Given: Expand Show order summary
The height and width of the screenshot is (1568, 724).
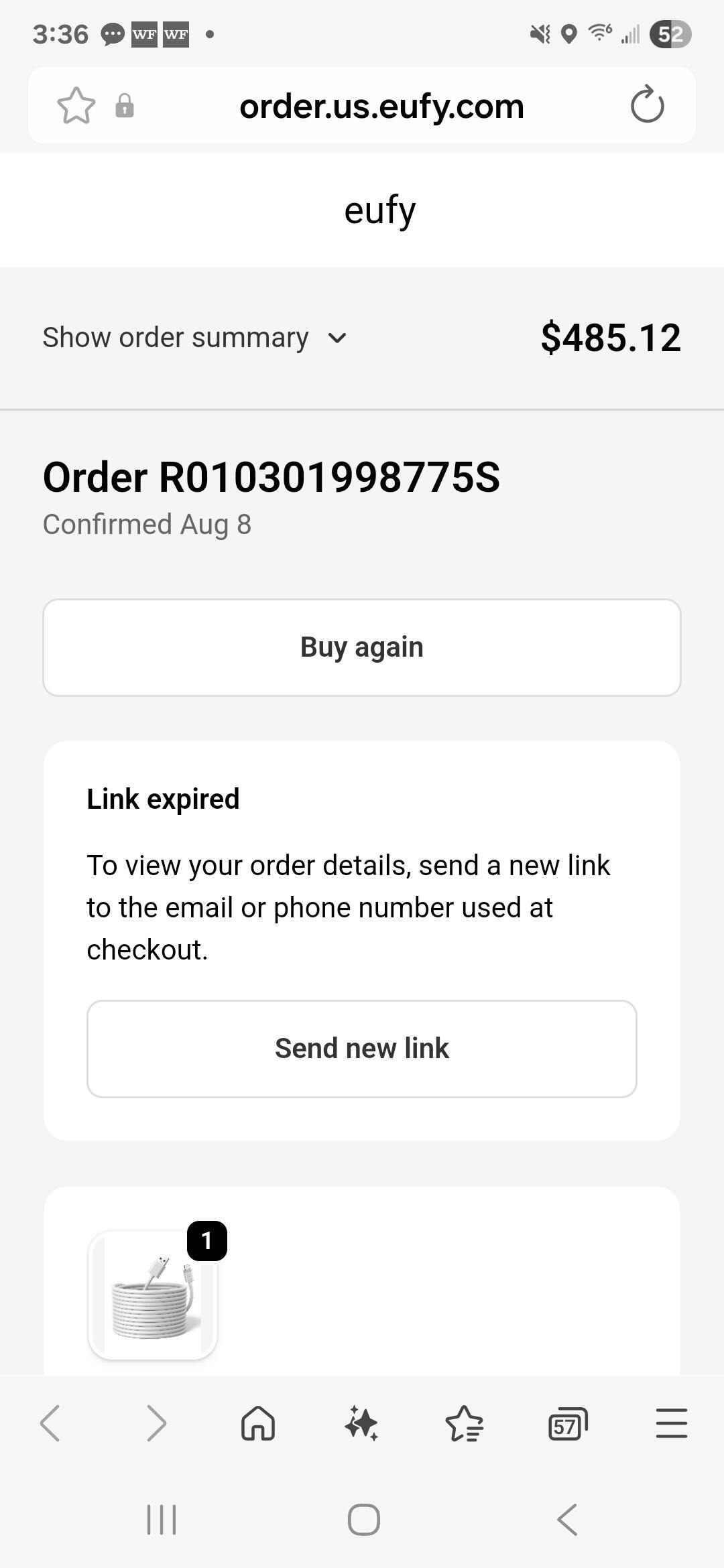Looking at the screenshot, I should 194,338.
